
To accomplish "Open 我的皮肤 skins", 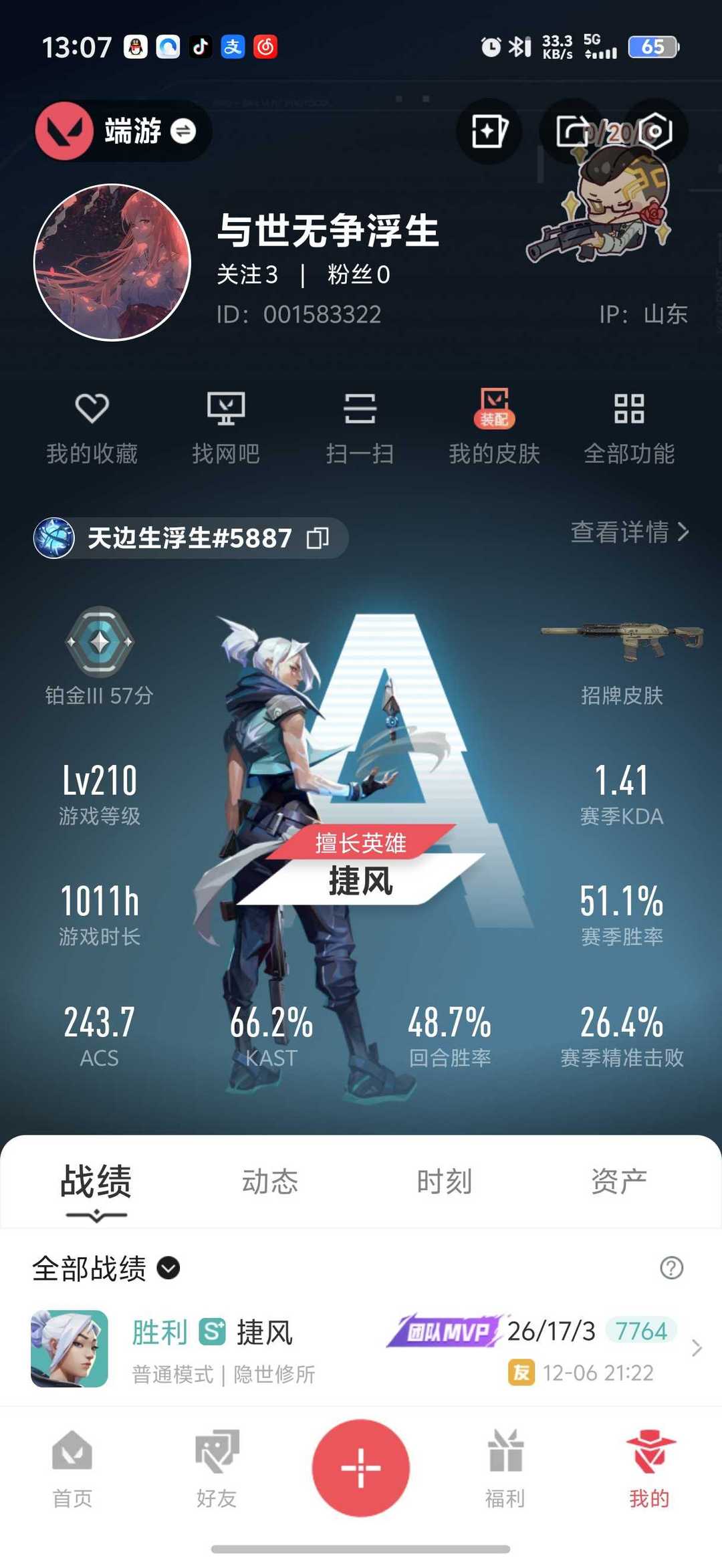I will coord(494,427).
